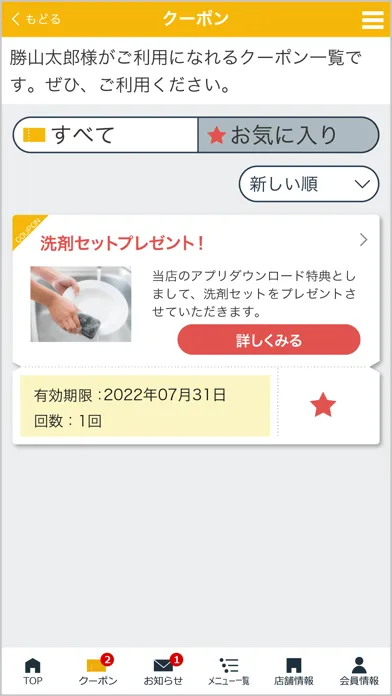Go to the TOP tab
The image size is (392, 696).
tap(32, 672)
